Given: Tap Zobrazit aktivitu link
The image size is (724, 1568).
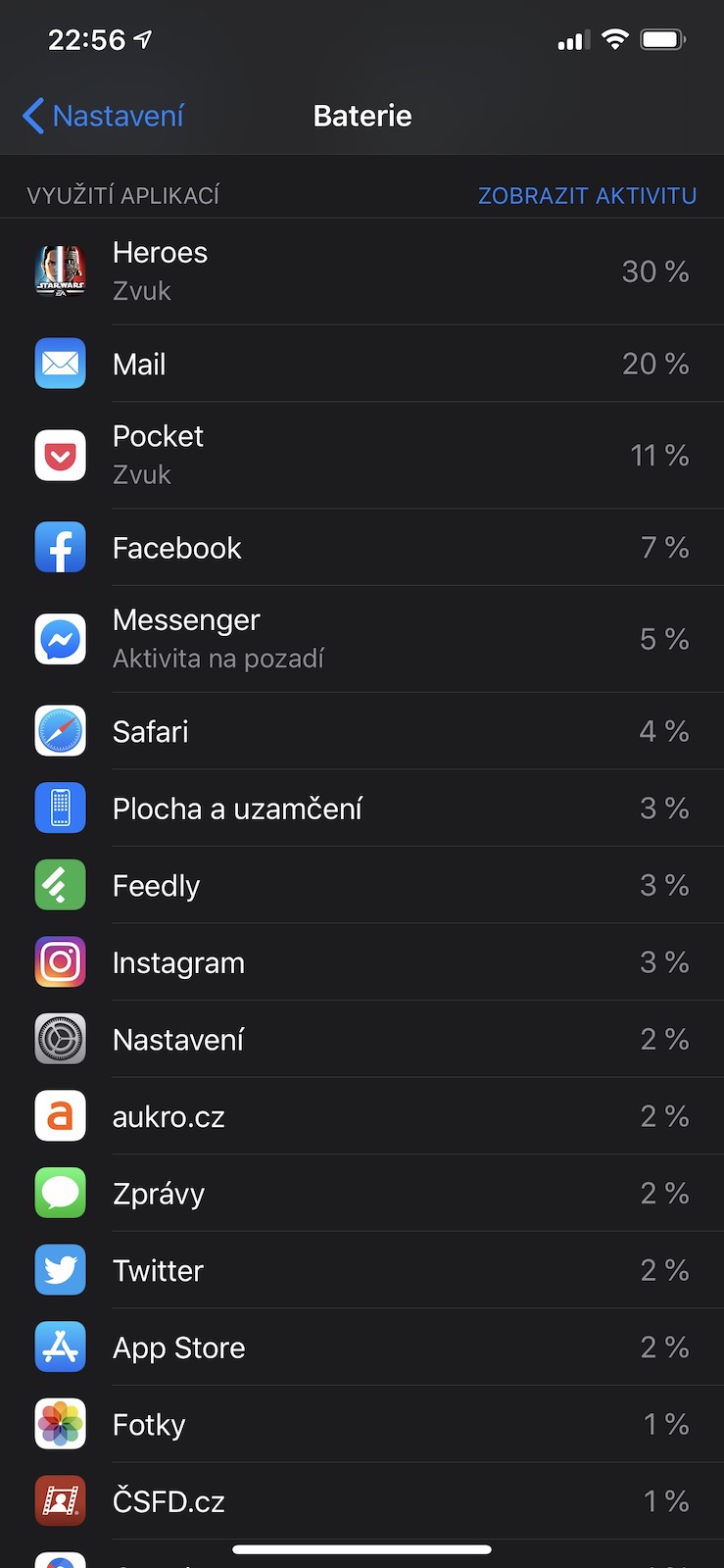Looking at the screenshot, I should 587,196.
